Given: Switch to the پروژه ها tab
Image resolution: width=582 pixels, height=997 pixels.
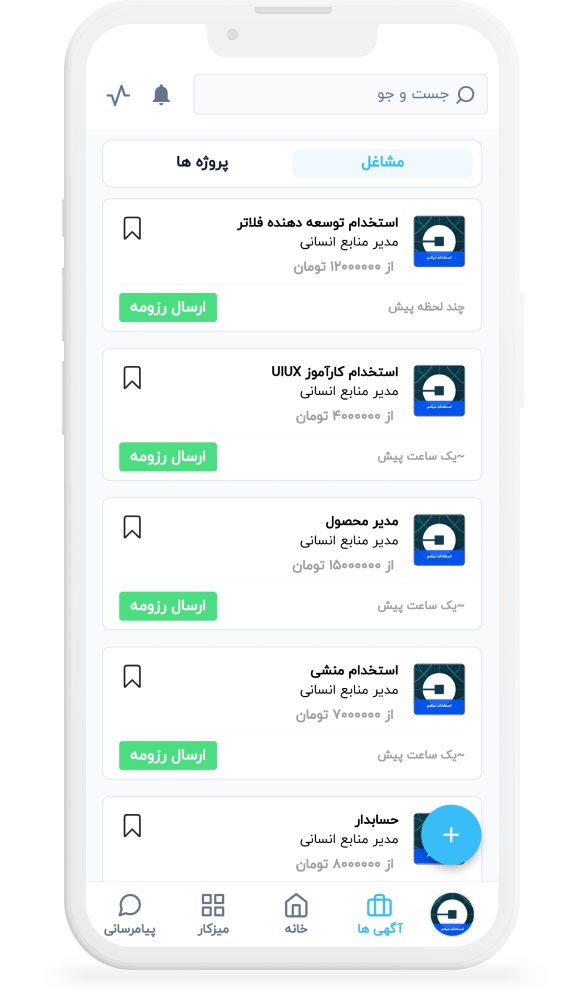Looking at the screenshot, I should (202, 163).
